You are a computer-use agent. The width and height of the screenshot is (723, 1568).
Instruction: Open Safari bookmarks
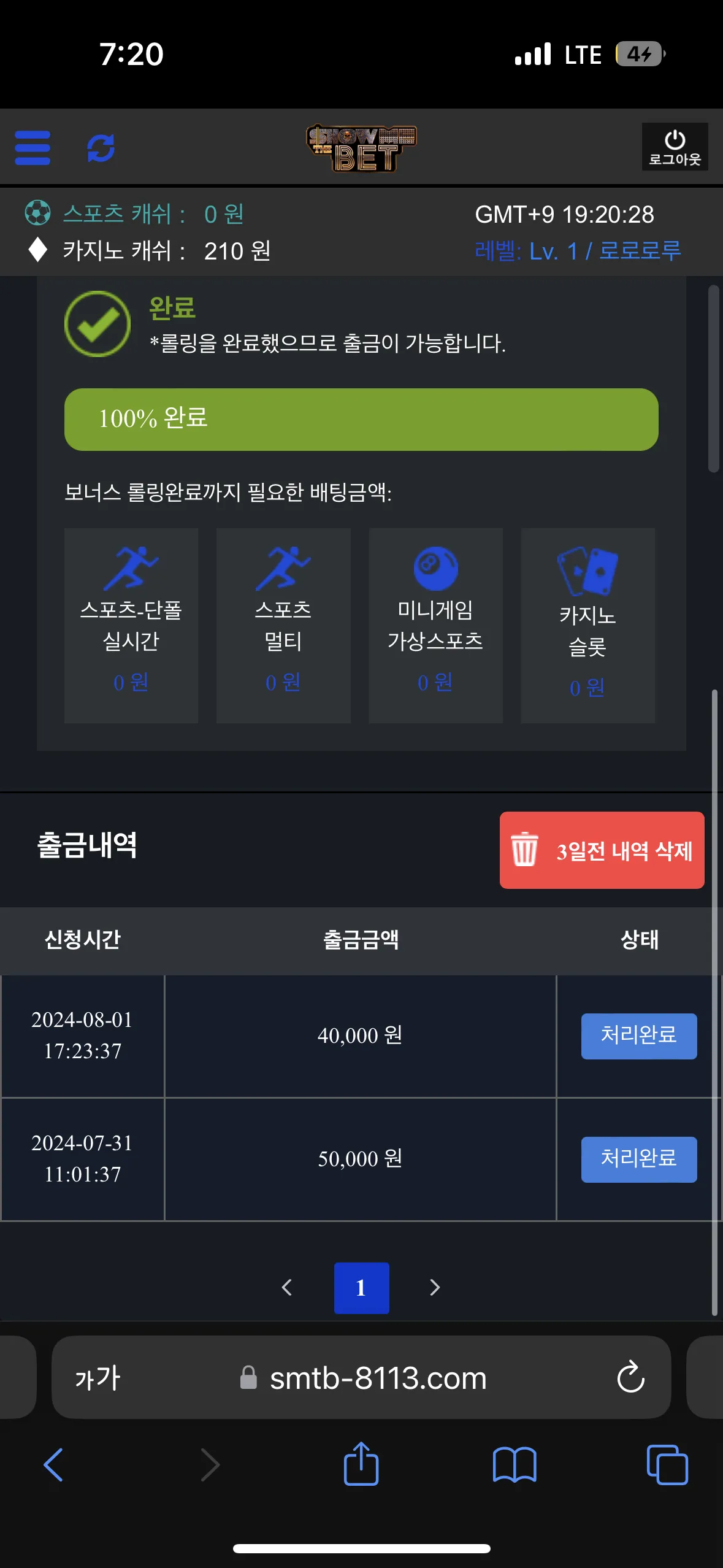point(515,1465)
